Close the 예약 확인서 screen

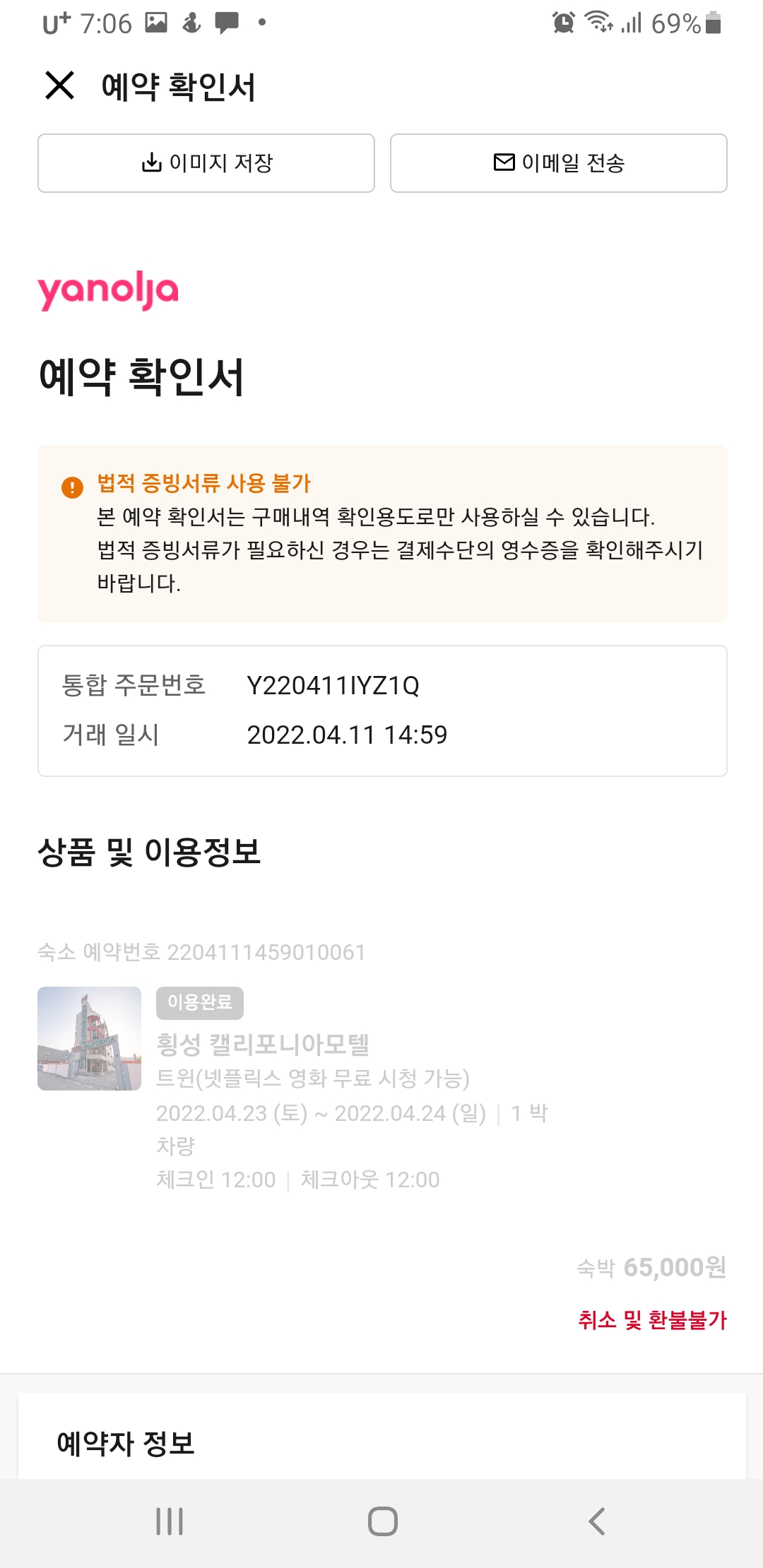pyautogui.click(x=59, y=85)
